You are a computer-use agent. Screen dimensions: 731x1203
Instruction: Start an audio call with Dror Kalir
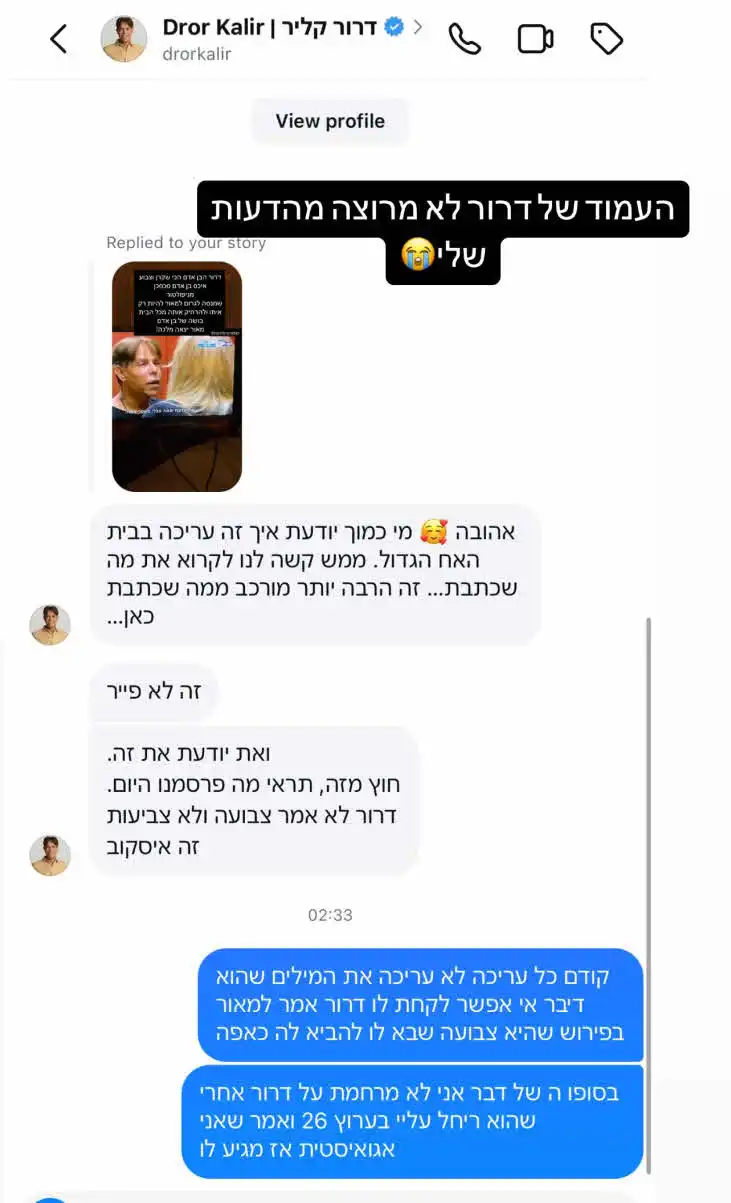coord(464,39)
